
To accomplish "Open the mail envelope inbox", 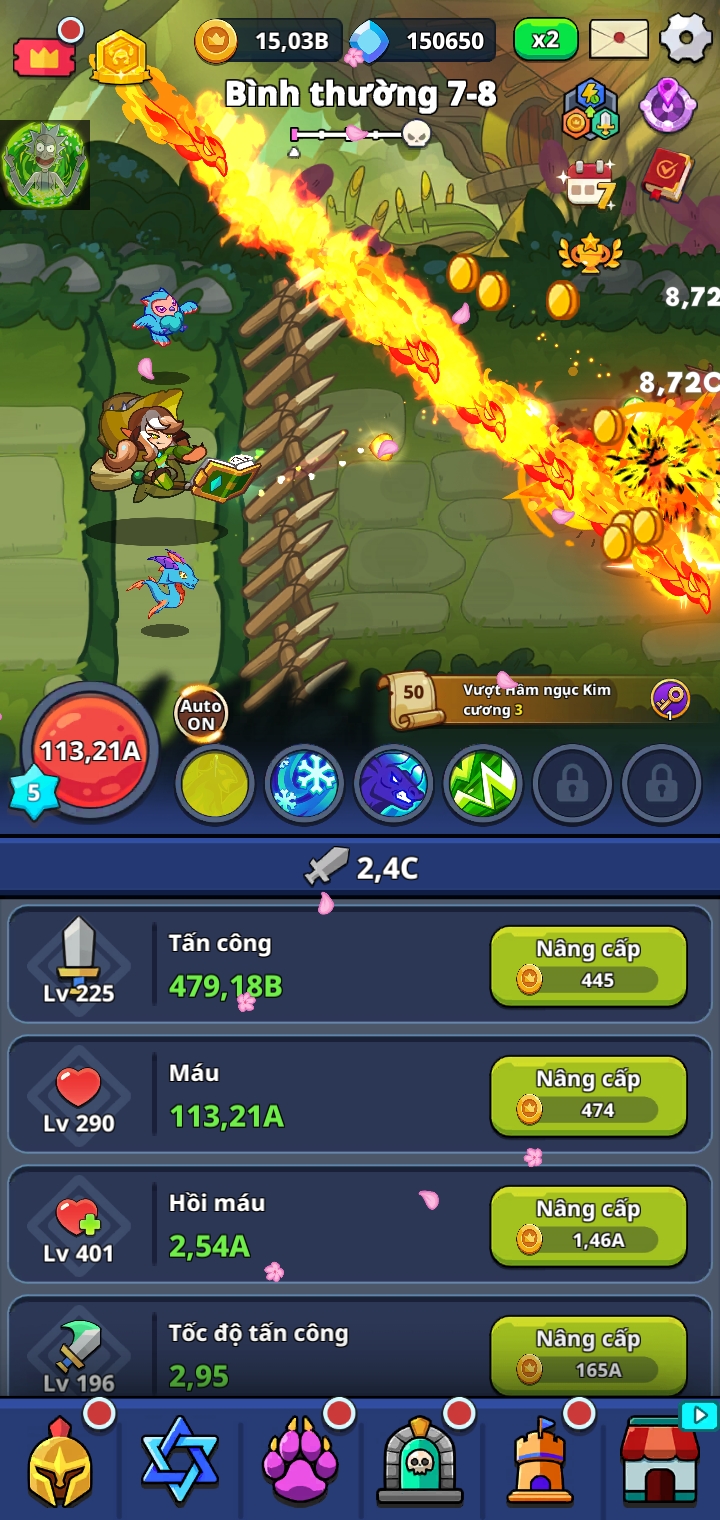I will pyautogui.click(x=619, y=40).
